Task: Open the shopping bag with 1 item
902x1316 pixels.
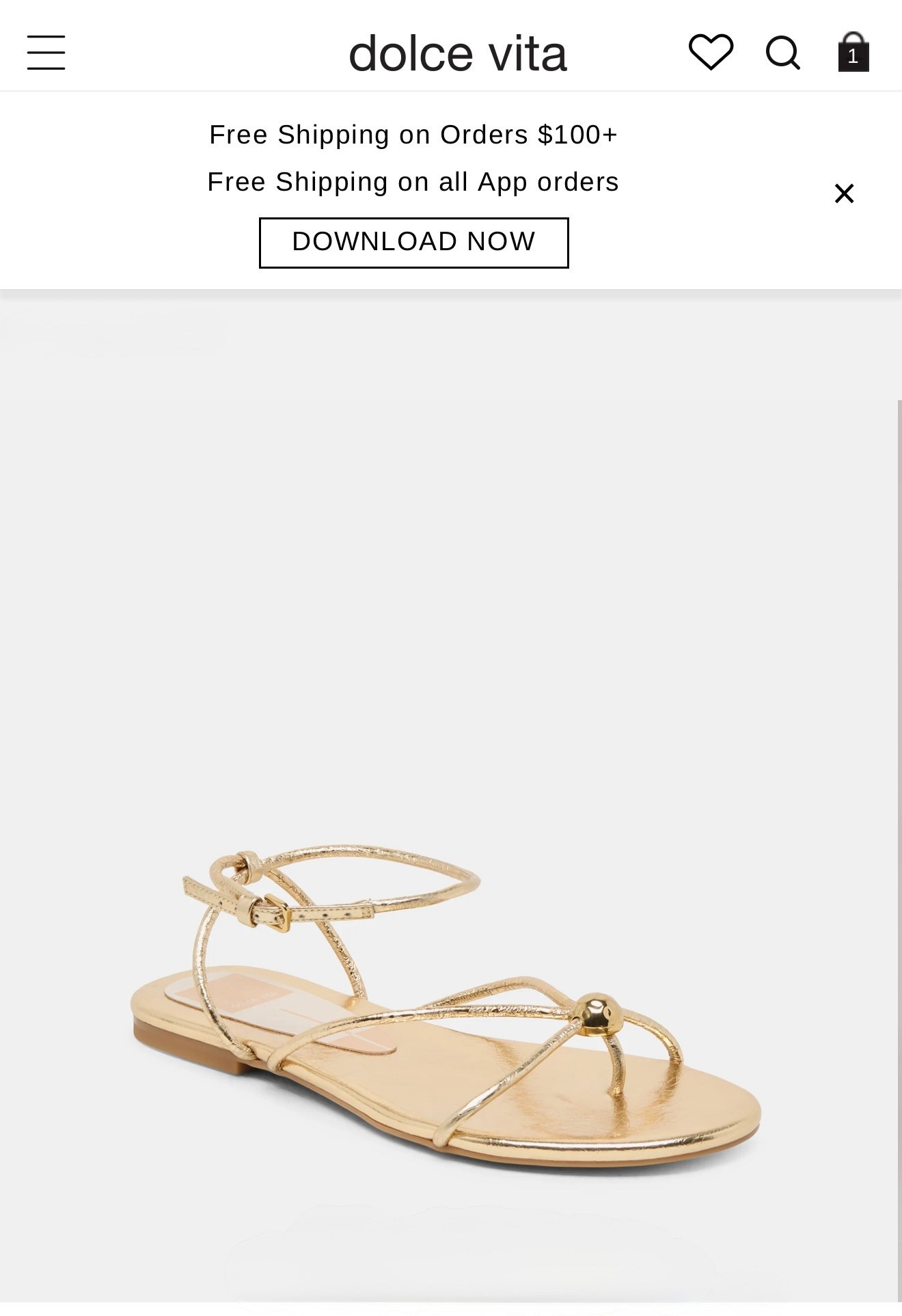Action: point(853,53)
